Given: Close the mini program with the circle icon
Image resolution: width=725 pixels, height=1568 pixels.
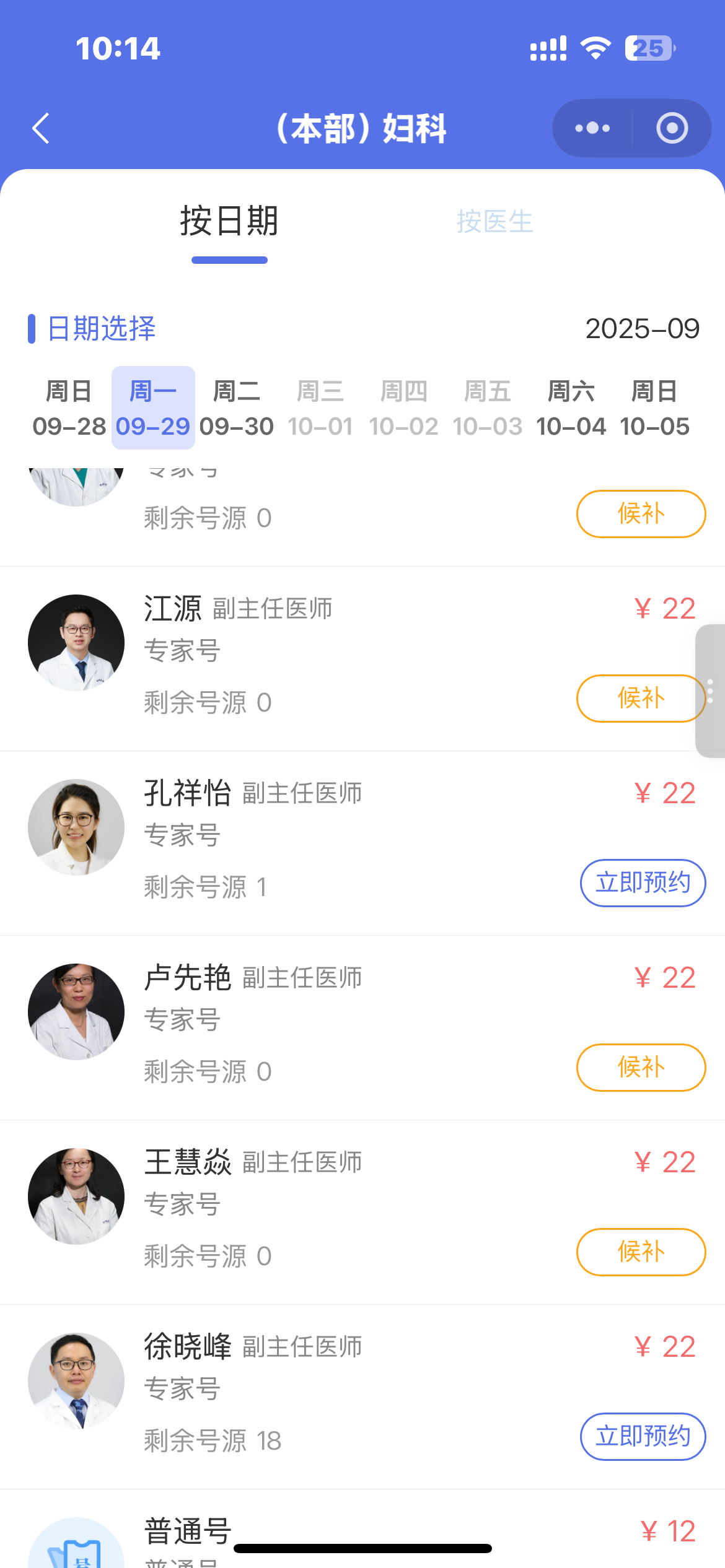Looking at the screenshot, I should click(x=672, y=128).
